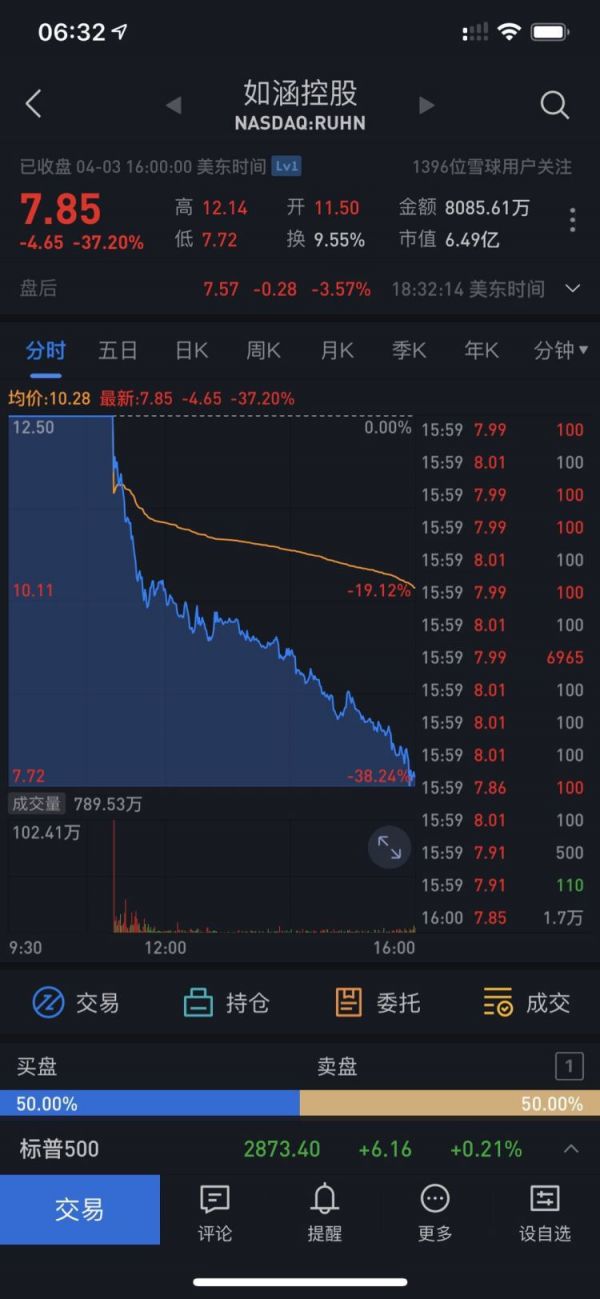Open stock search magnifier
600x1299 pixels.
tap(554, 104)
